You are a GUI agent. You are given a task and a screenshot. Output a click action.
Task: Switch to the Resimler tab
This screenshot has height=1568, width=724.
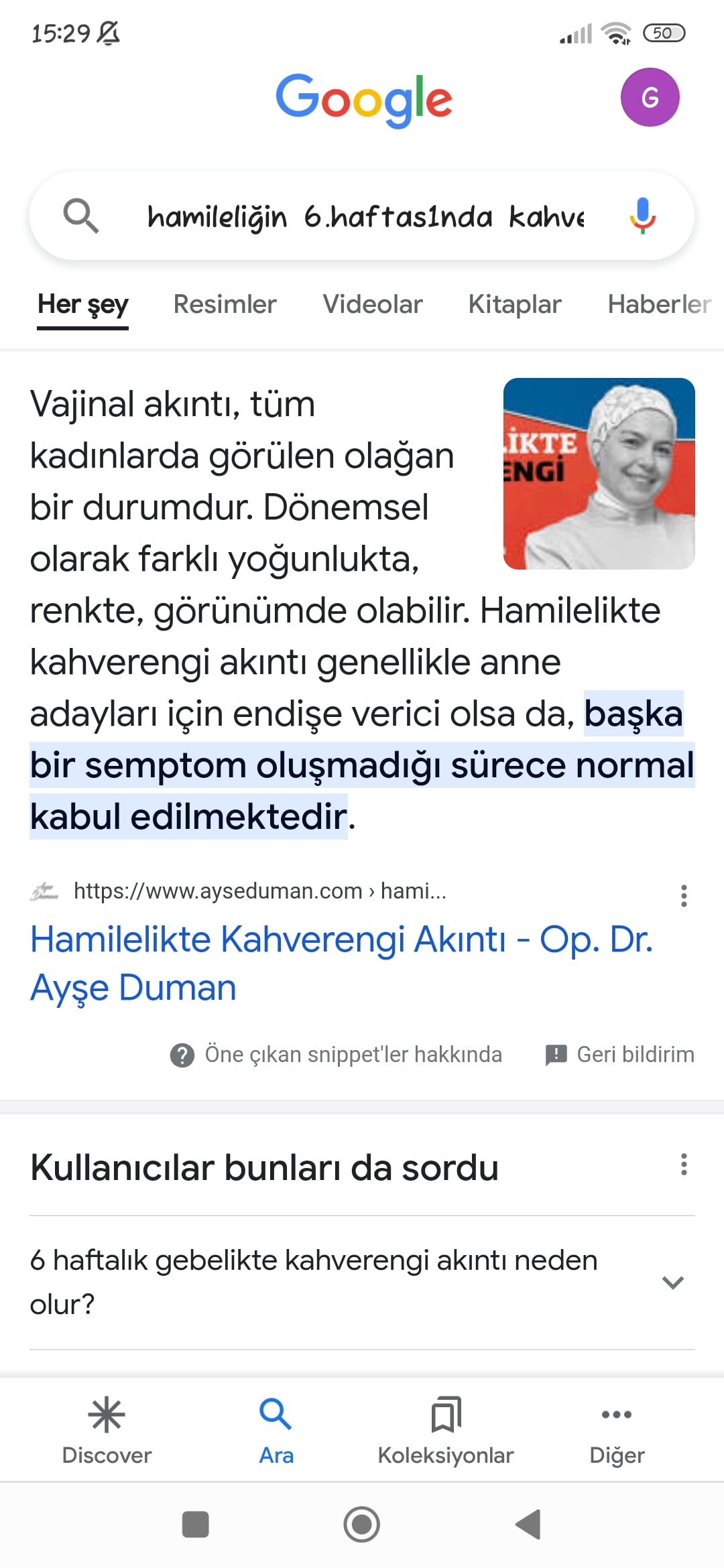point(225,304)
